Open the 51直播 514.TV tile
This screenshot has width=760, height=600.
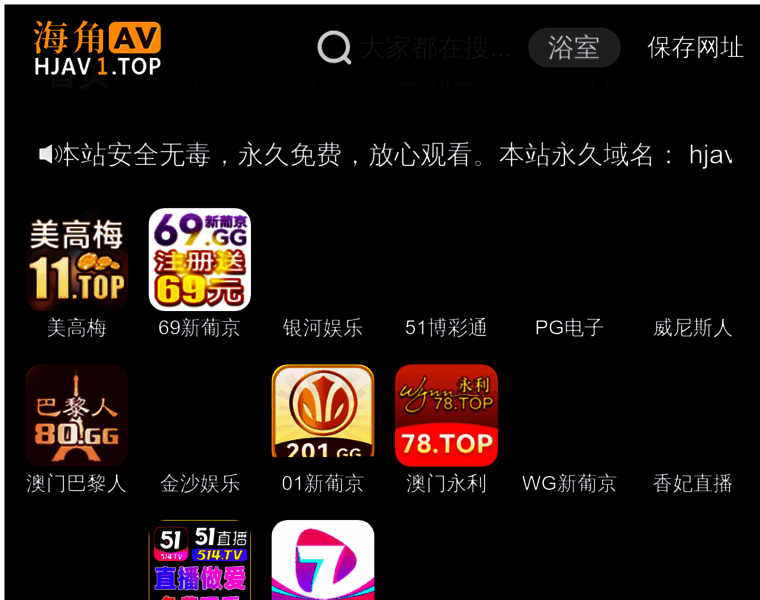click(200, 562)
